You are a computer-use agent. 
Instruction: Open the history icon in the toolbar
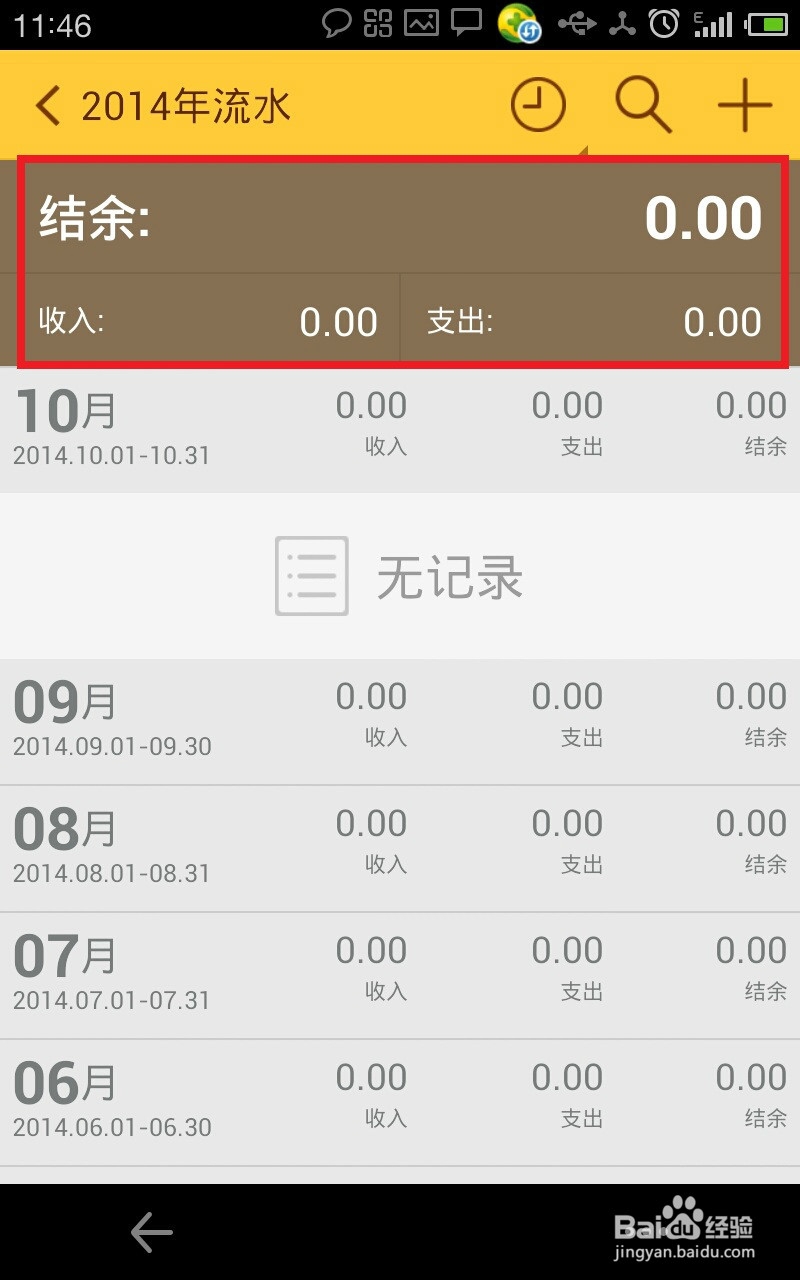pyautogui.click(x=538, y=103)
